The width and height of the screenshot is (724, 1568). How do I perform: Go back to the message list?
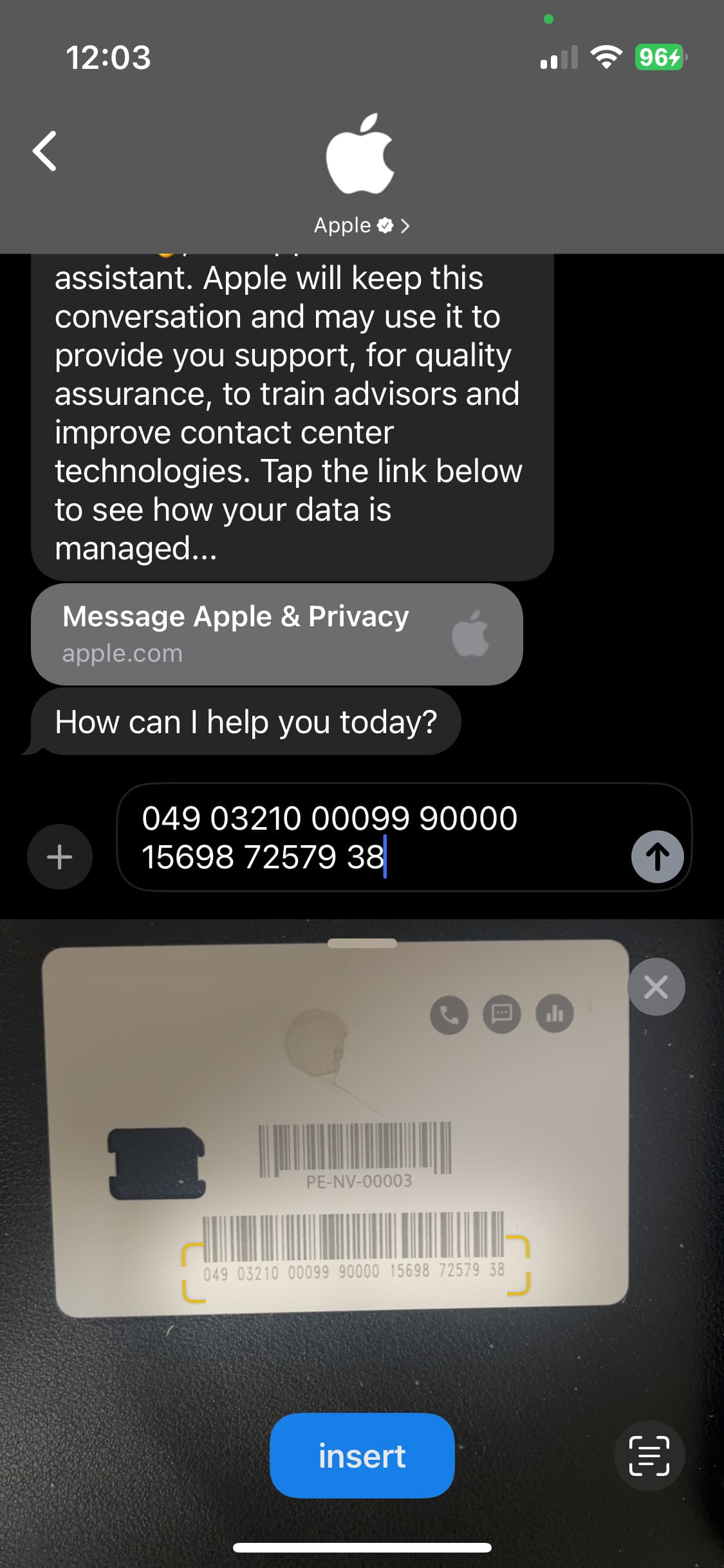point(45,151)
